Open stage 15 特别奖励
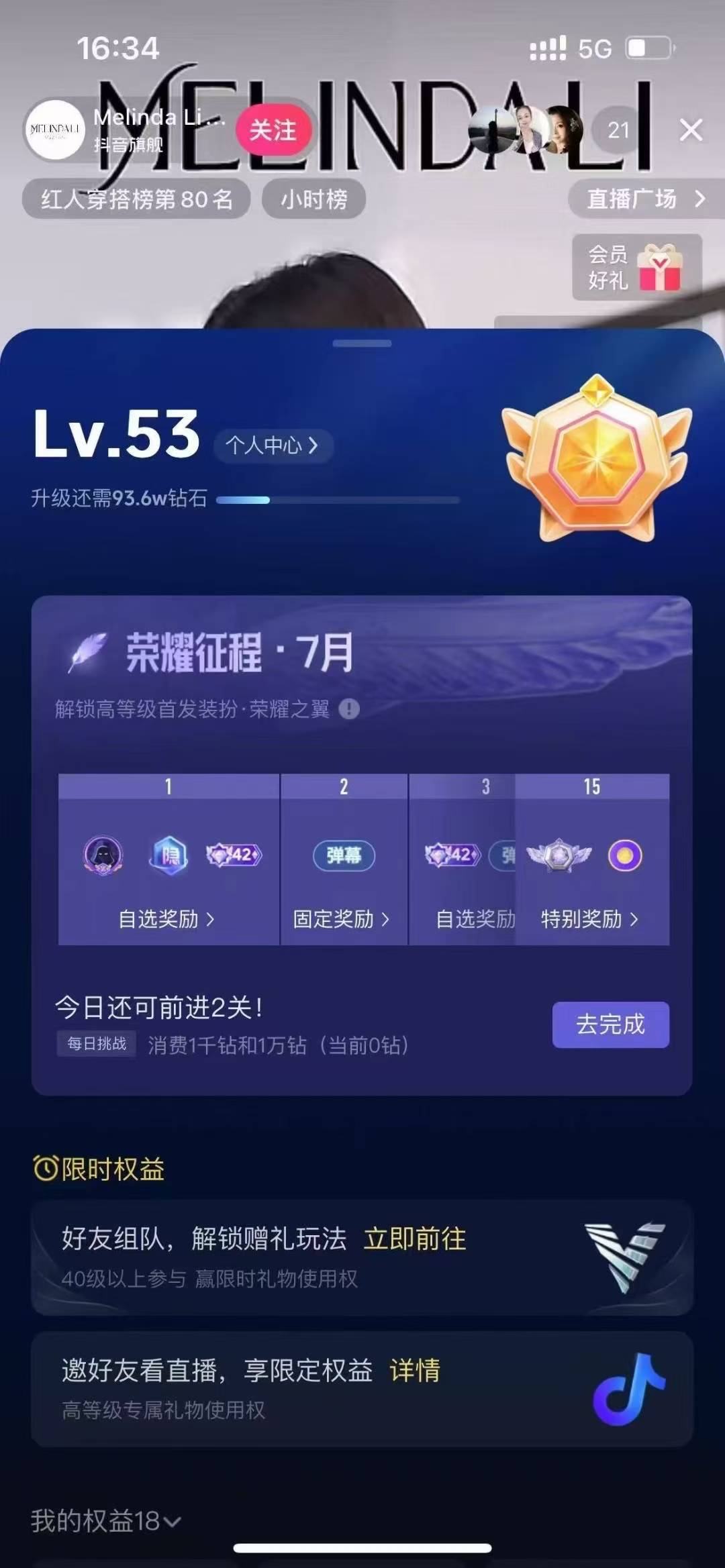Viewport: 725px width, 1568px height. pos(589,919)
